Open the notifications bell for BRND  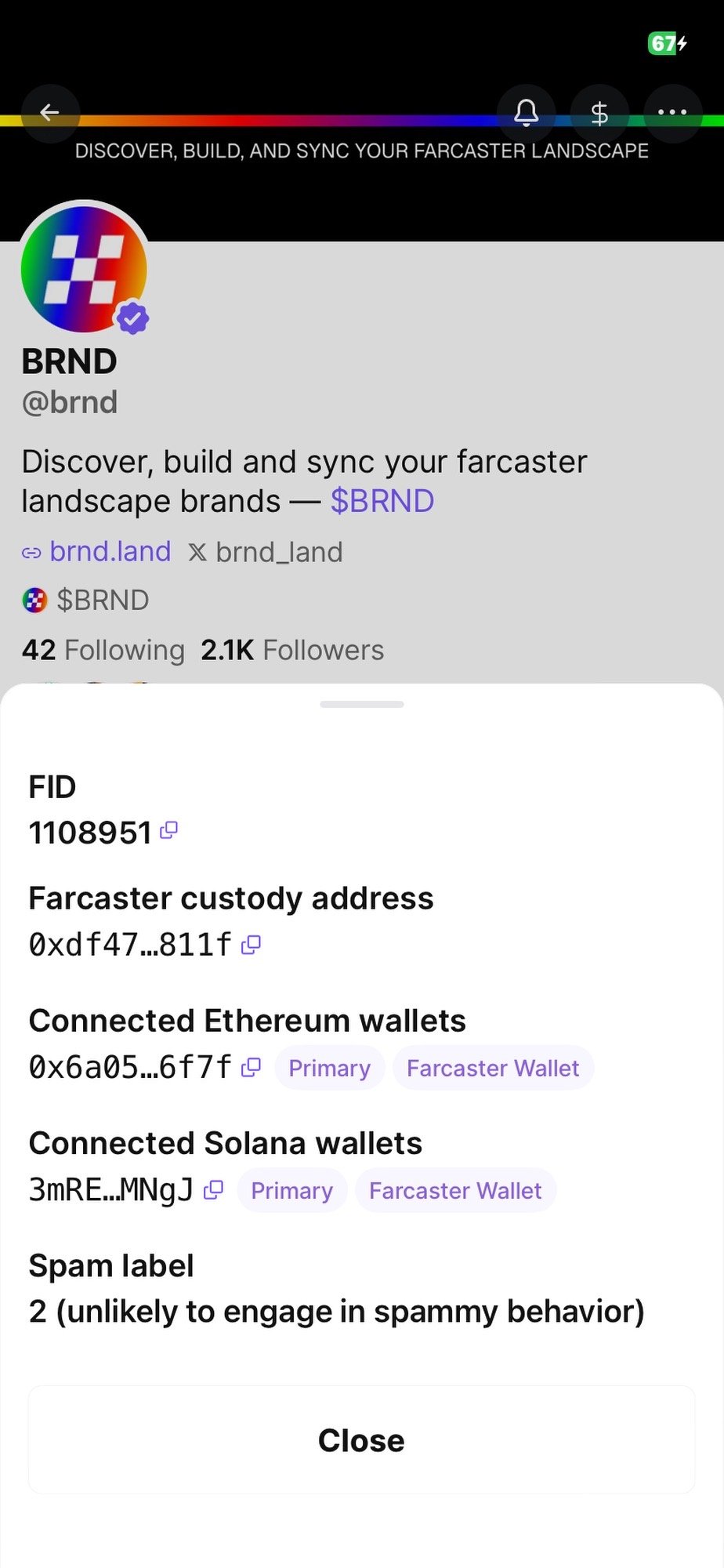526,113
